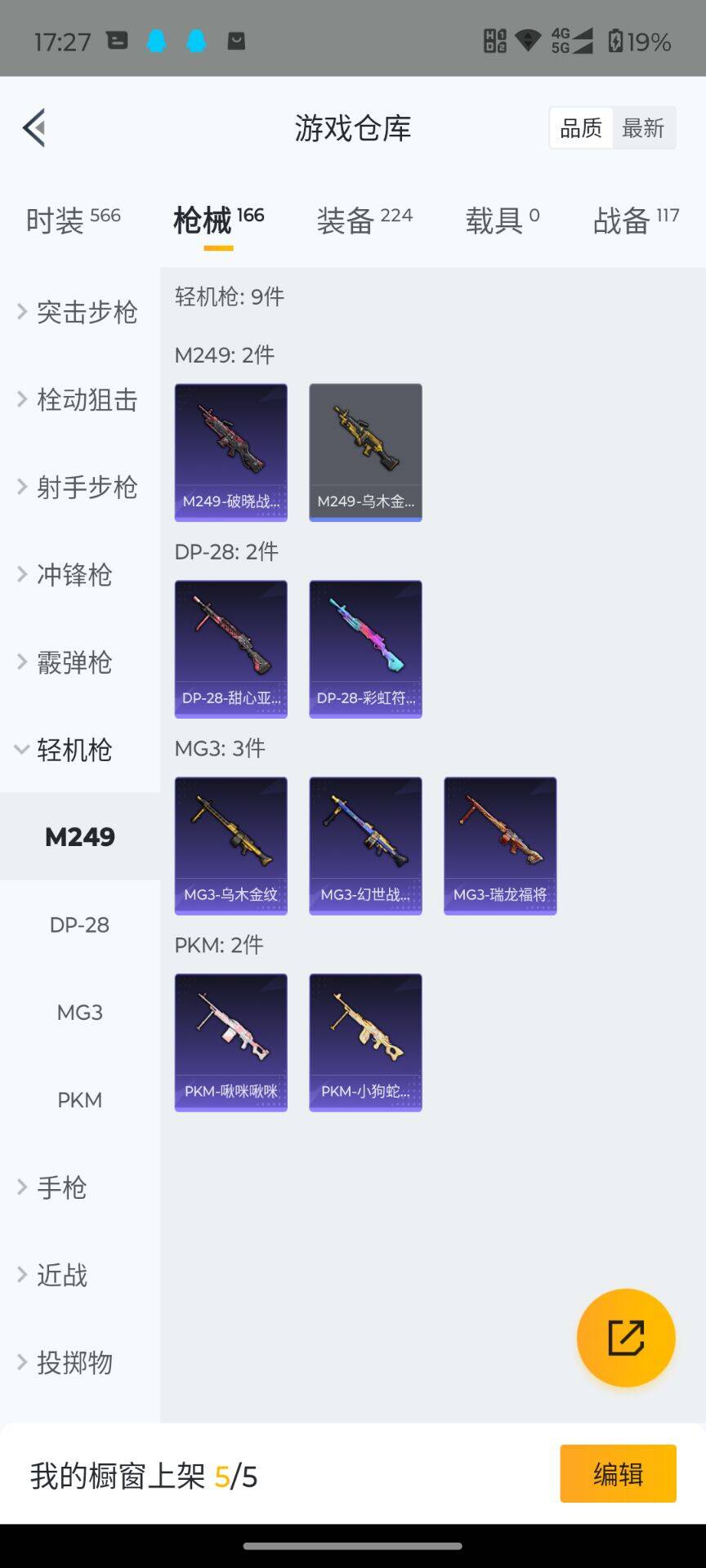Tap the orange share floating button
Image resolution: width=706 pixels, height=1568 pixels.
[626, 1338]
